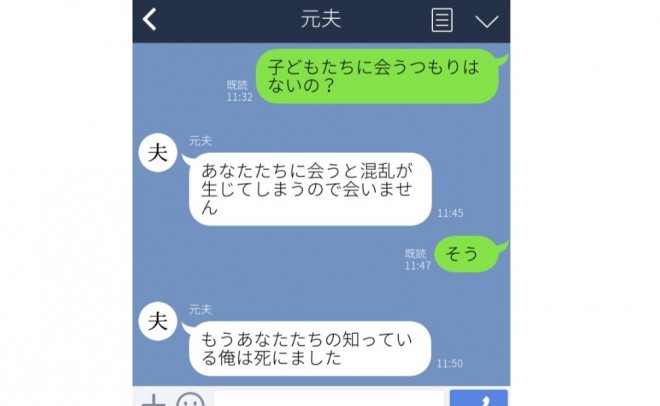
Task: Tap the blue send button
Action: click(x=478, y=398)
